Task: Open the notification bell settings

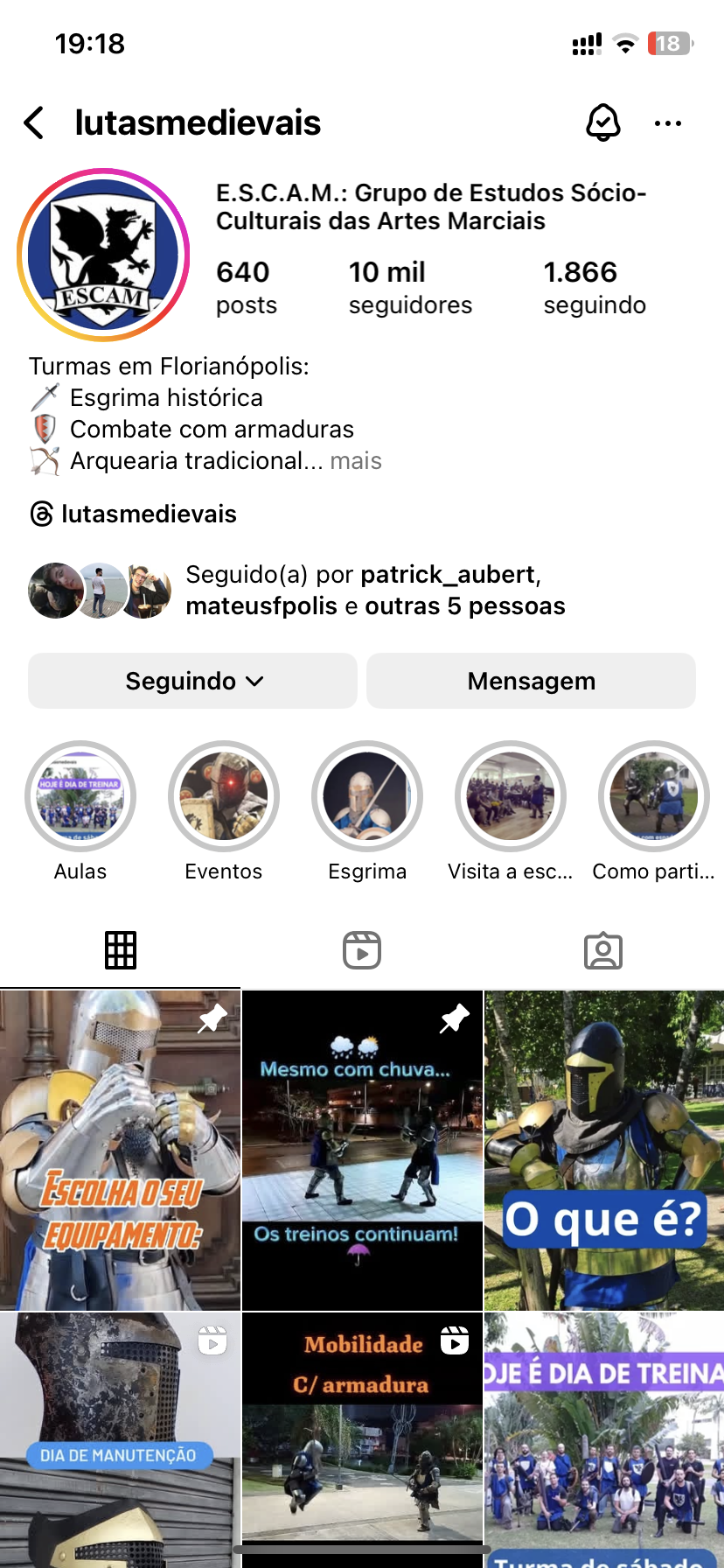Action: tap(602, 122)
